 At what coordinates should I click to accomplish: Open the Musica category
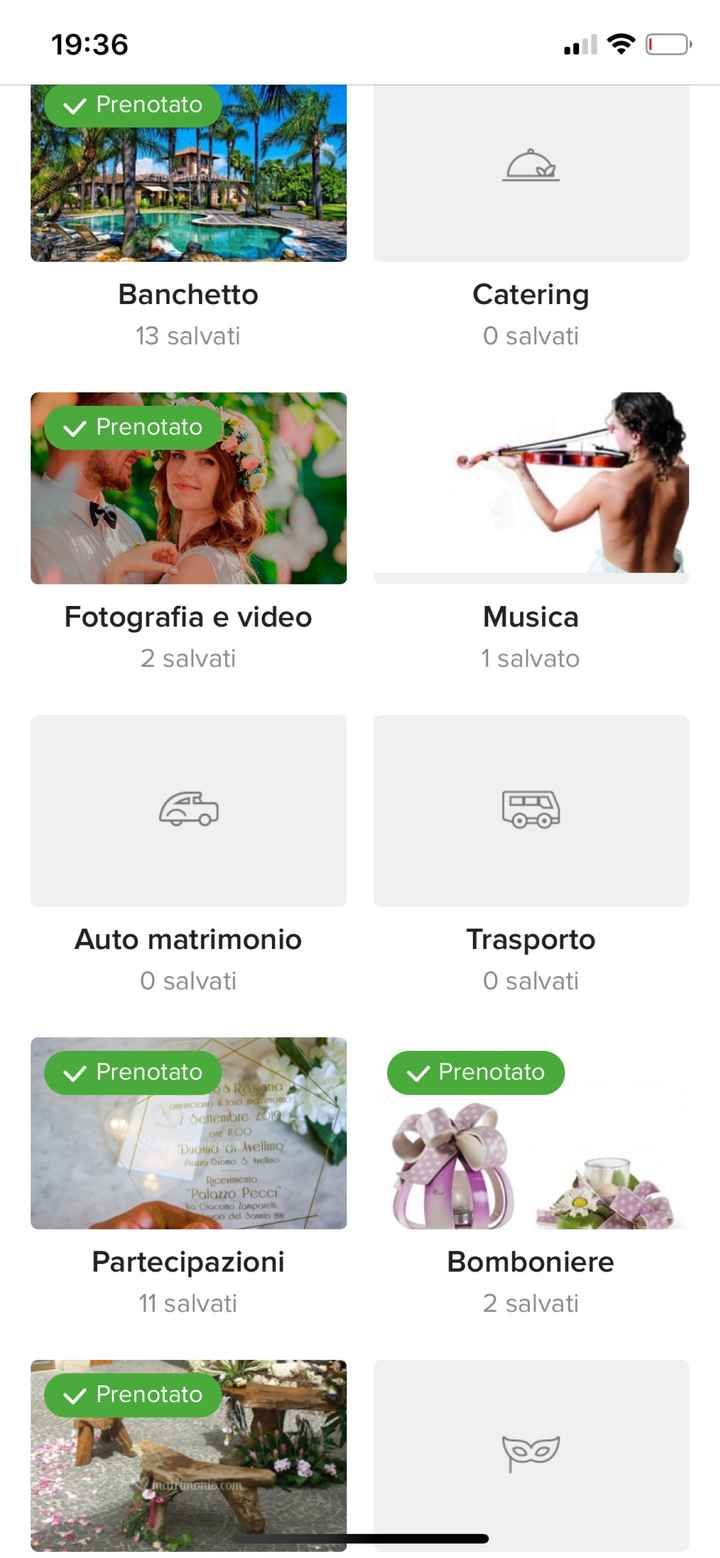pyautogui.click(x=531, y=616)
